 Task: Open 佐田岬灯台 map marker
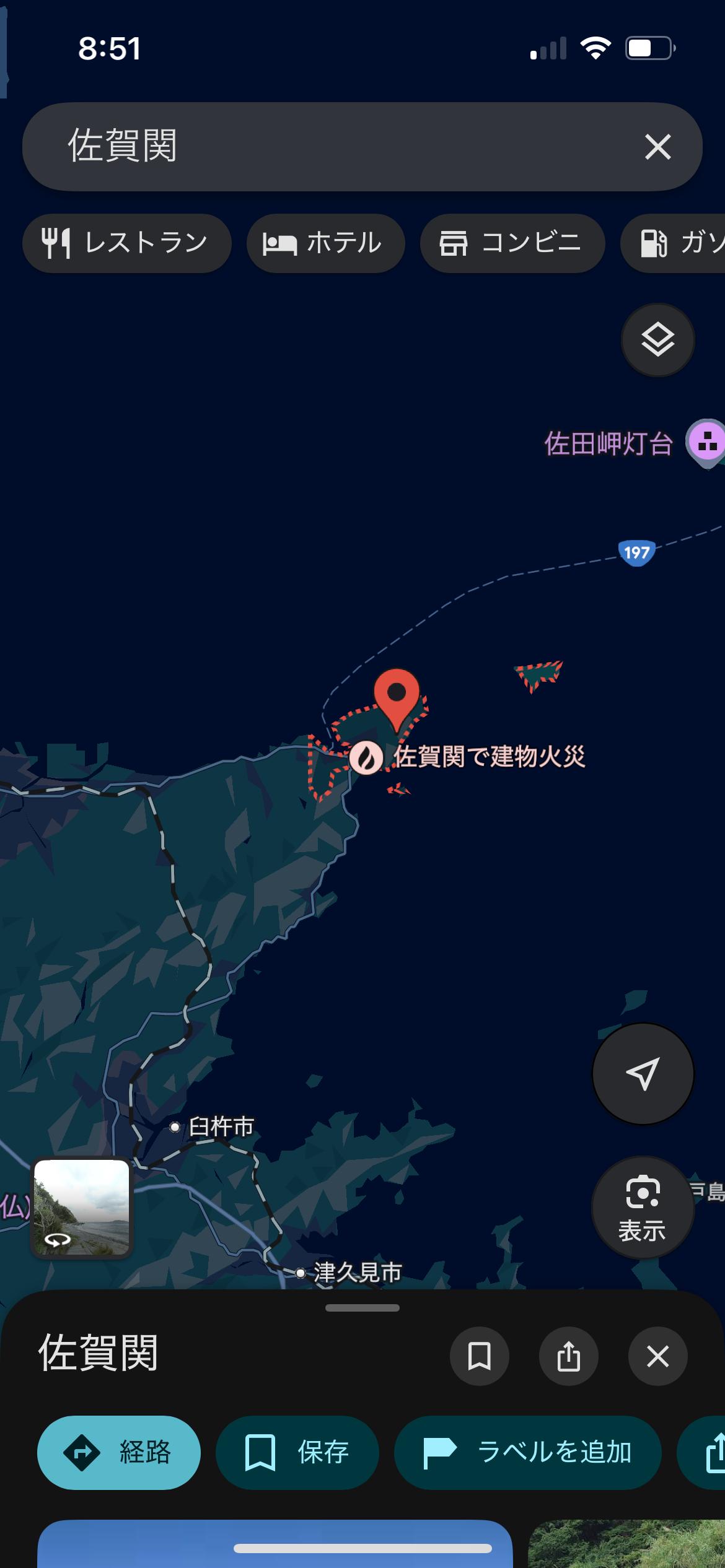pos(706,443)
